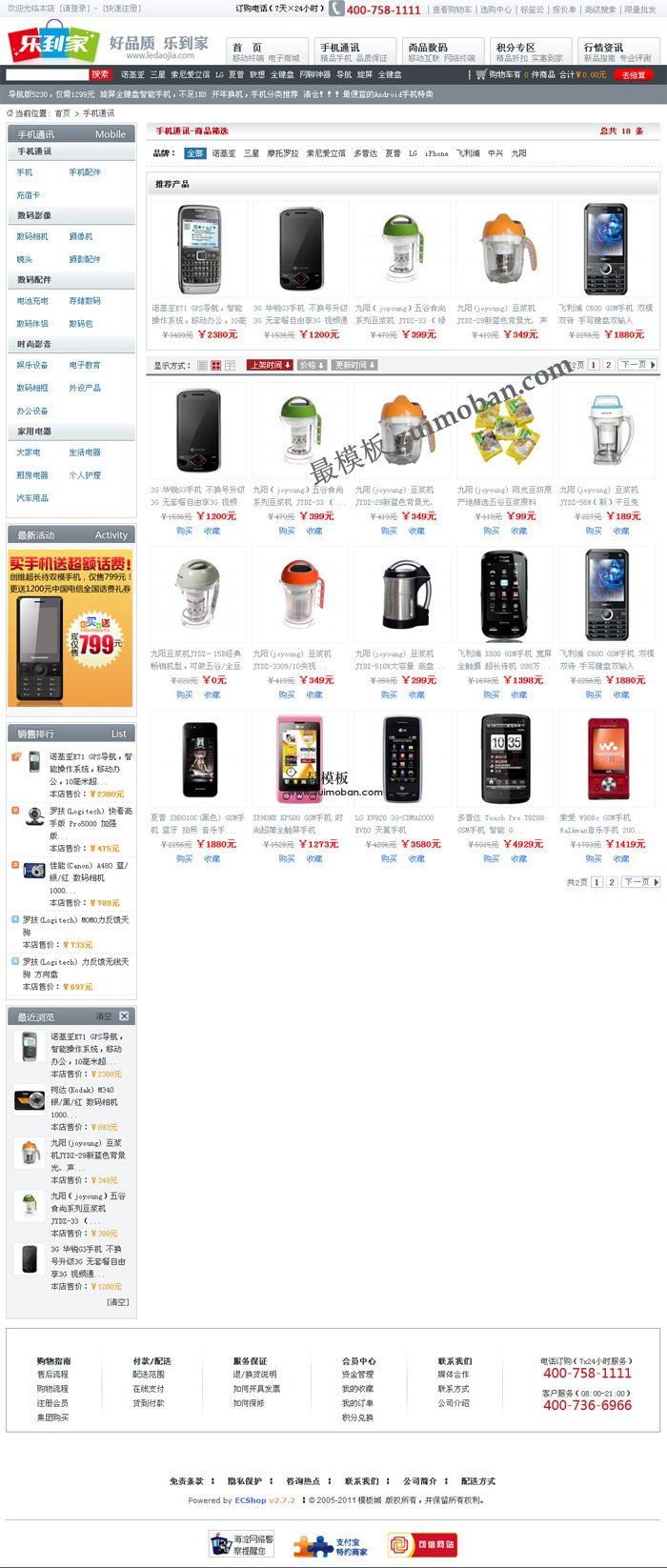Open the 配送范围 footer link
667x1568 pixels.
coord(149,1375)
